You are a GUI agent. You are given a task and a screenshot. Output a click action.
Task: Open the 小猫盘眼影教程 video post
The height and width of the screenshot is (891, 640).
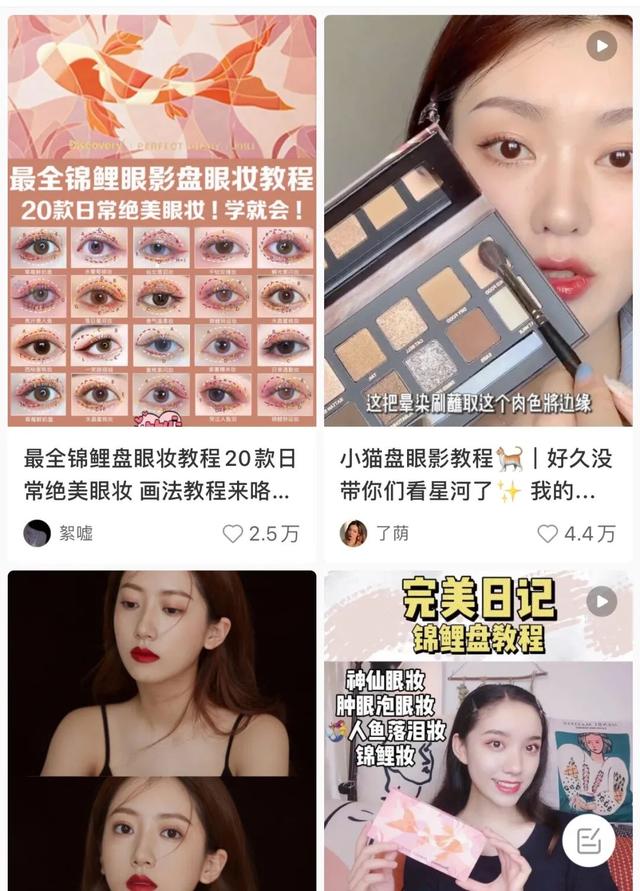(x=478, y=222)
